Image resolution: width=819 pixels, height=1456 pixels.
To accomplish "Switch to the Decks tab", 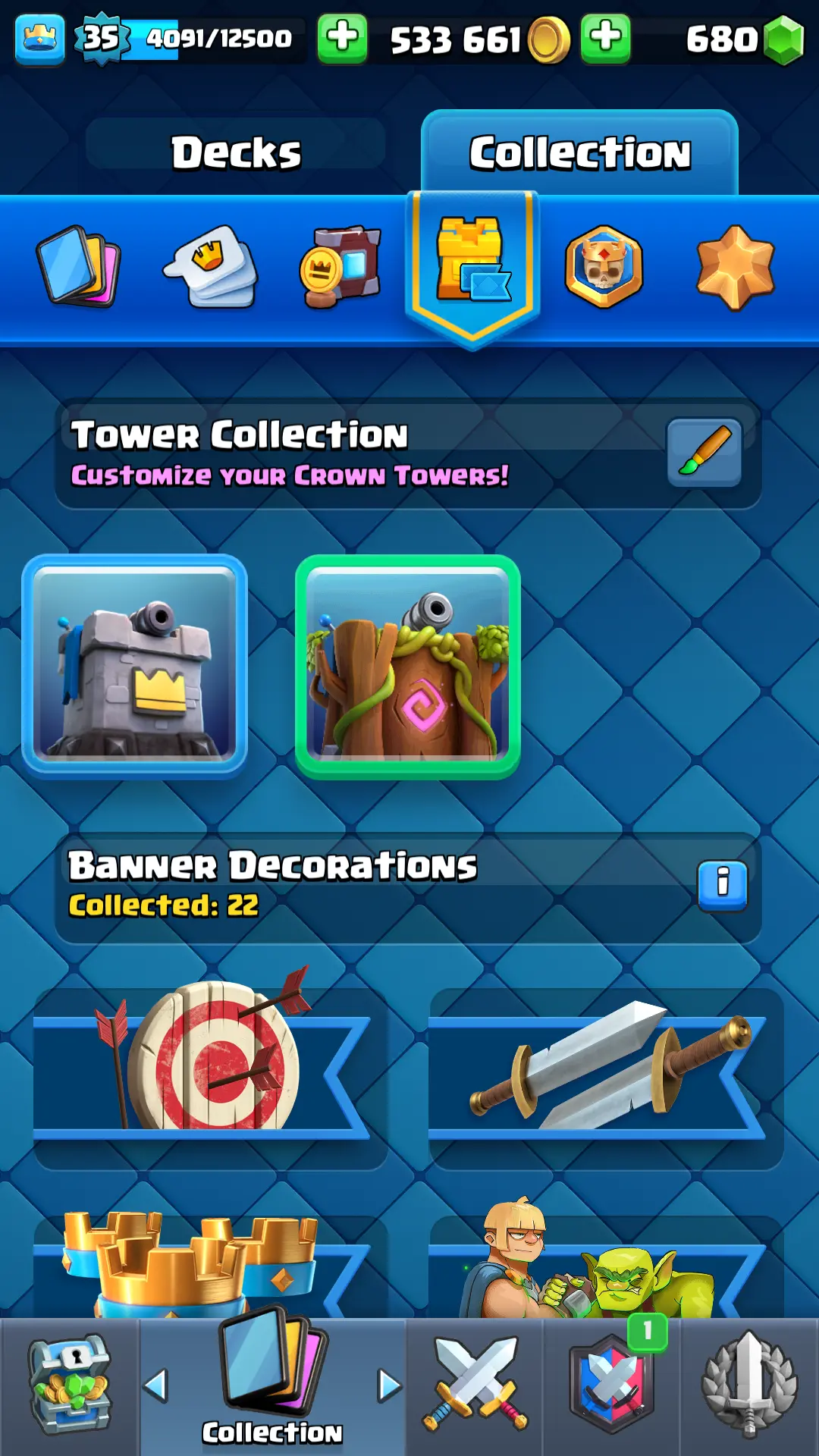I will coord(236,152).
